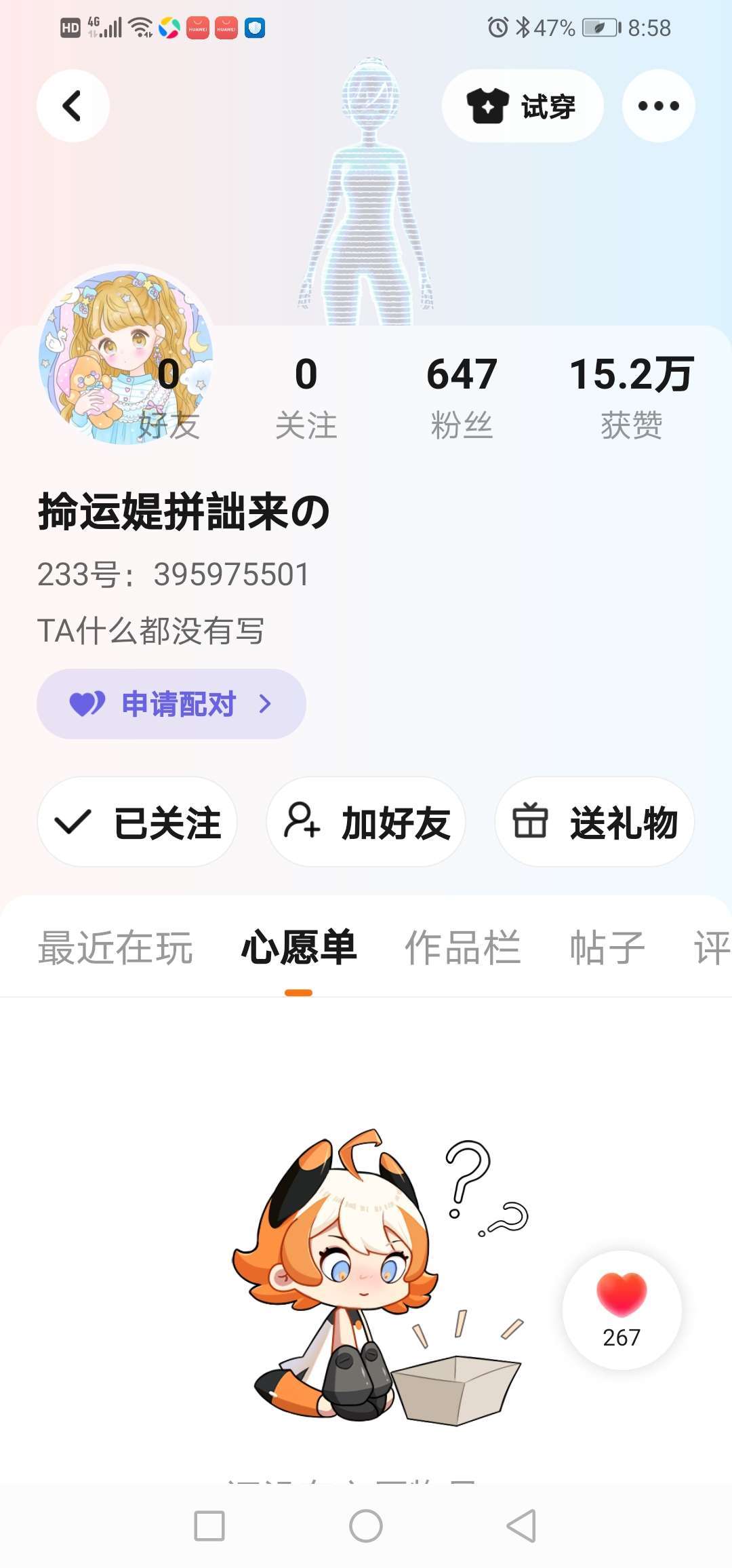Image resolution: width=732 pixels, height=1568 pixels.
Task: Select the 心愿单 tab
Action: pyautogui.click(x=299, y=947)
